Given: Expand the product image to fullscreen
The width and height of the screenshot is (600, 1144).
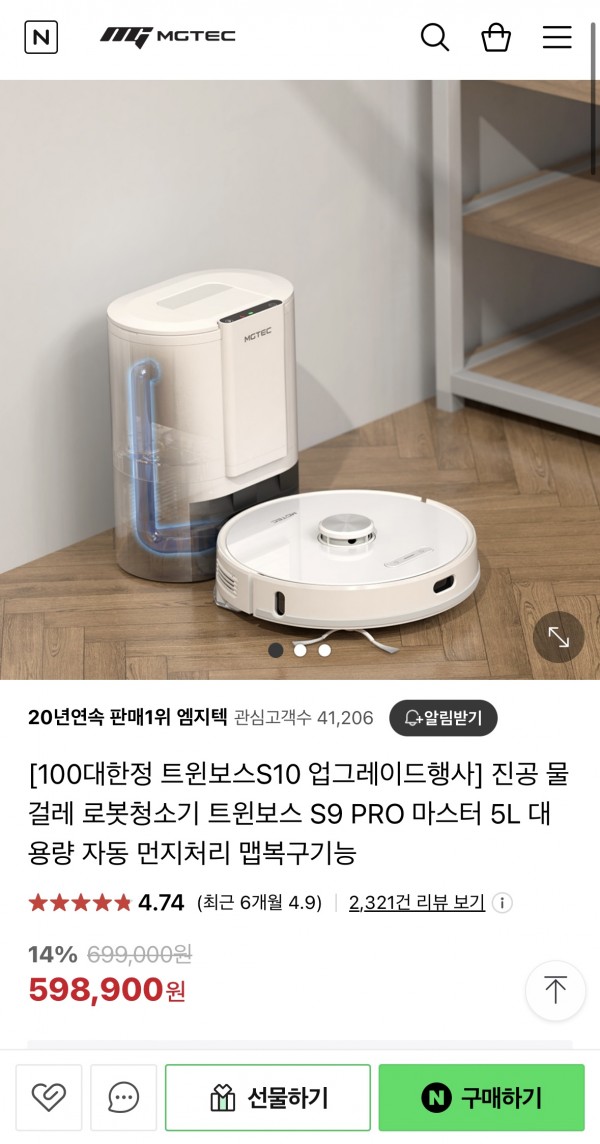Looking at the screenshot, I should coord(558,637).
